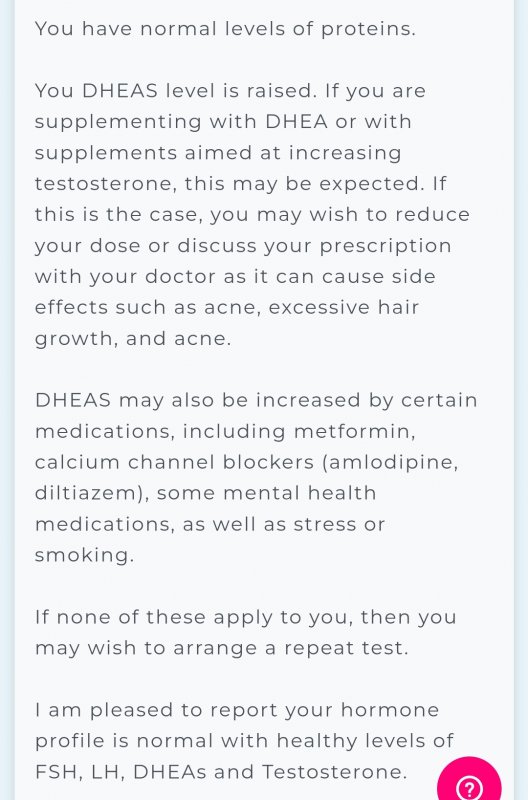The image size is (528, 800).
Task: Open the pink help question-mark button
Action: (469, 781)
